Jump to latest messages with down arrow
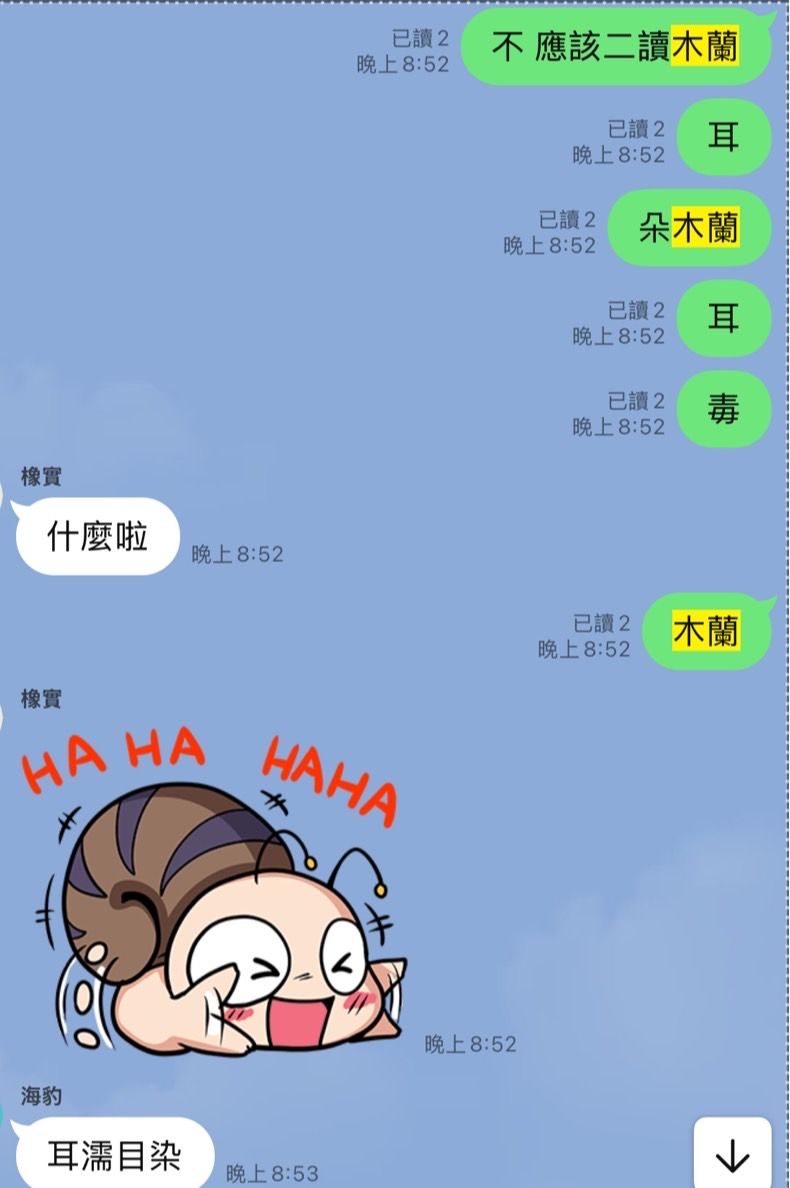The image size is (790, 1188). click(x=732, y=1155)
